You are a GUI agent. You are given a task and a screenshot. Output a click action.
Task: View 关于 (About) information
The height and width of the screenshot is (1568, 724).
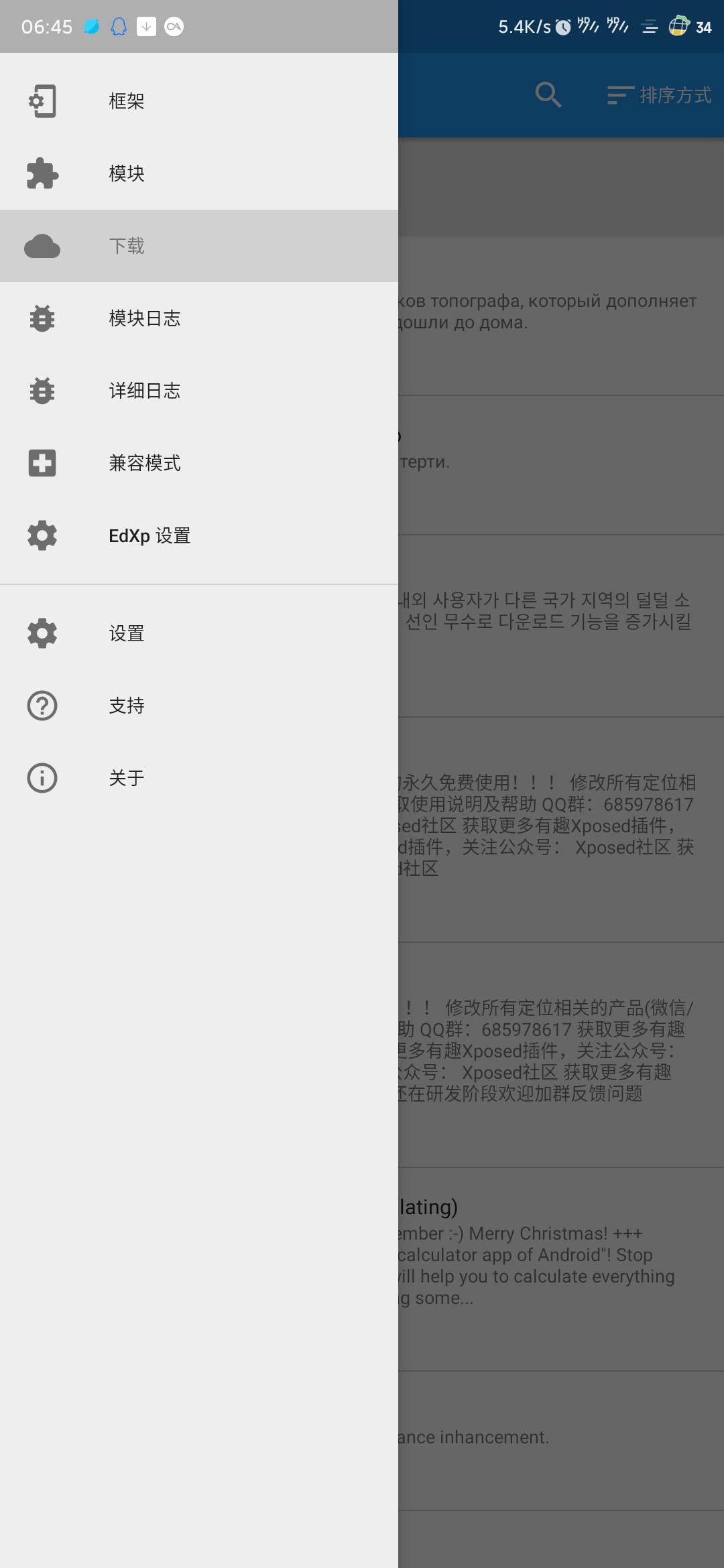(x=199, y=778)
